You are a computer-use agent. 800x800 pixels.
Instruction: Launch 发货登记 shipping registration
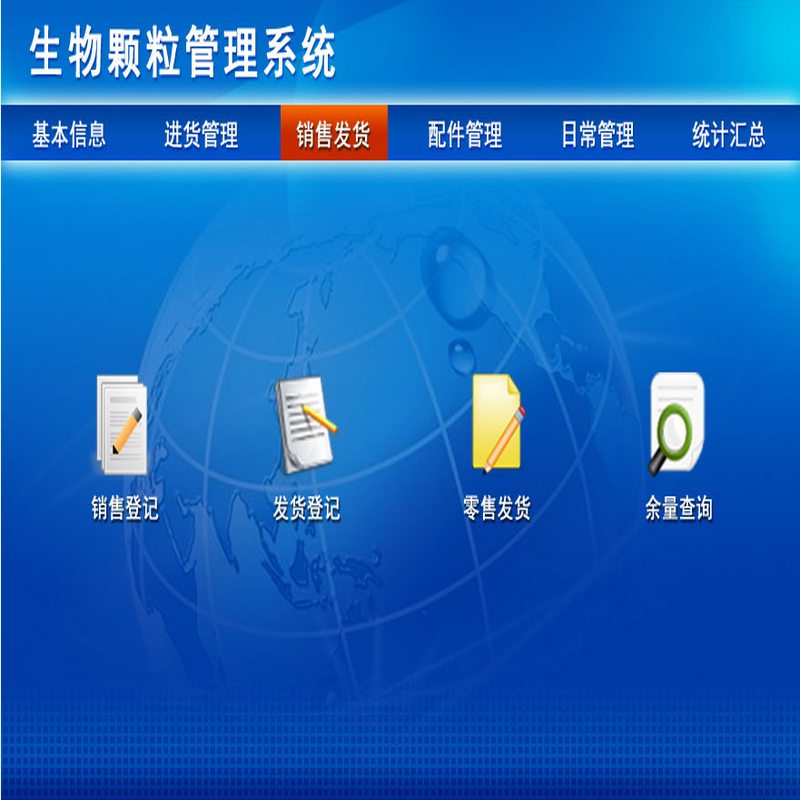coord(306,425)
